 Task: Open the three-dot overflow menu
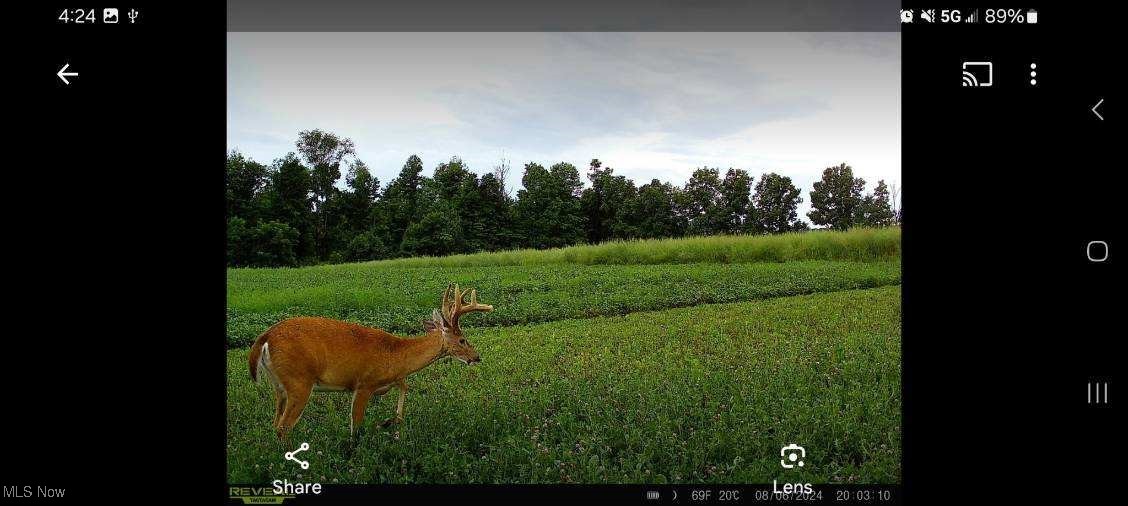1033,74
